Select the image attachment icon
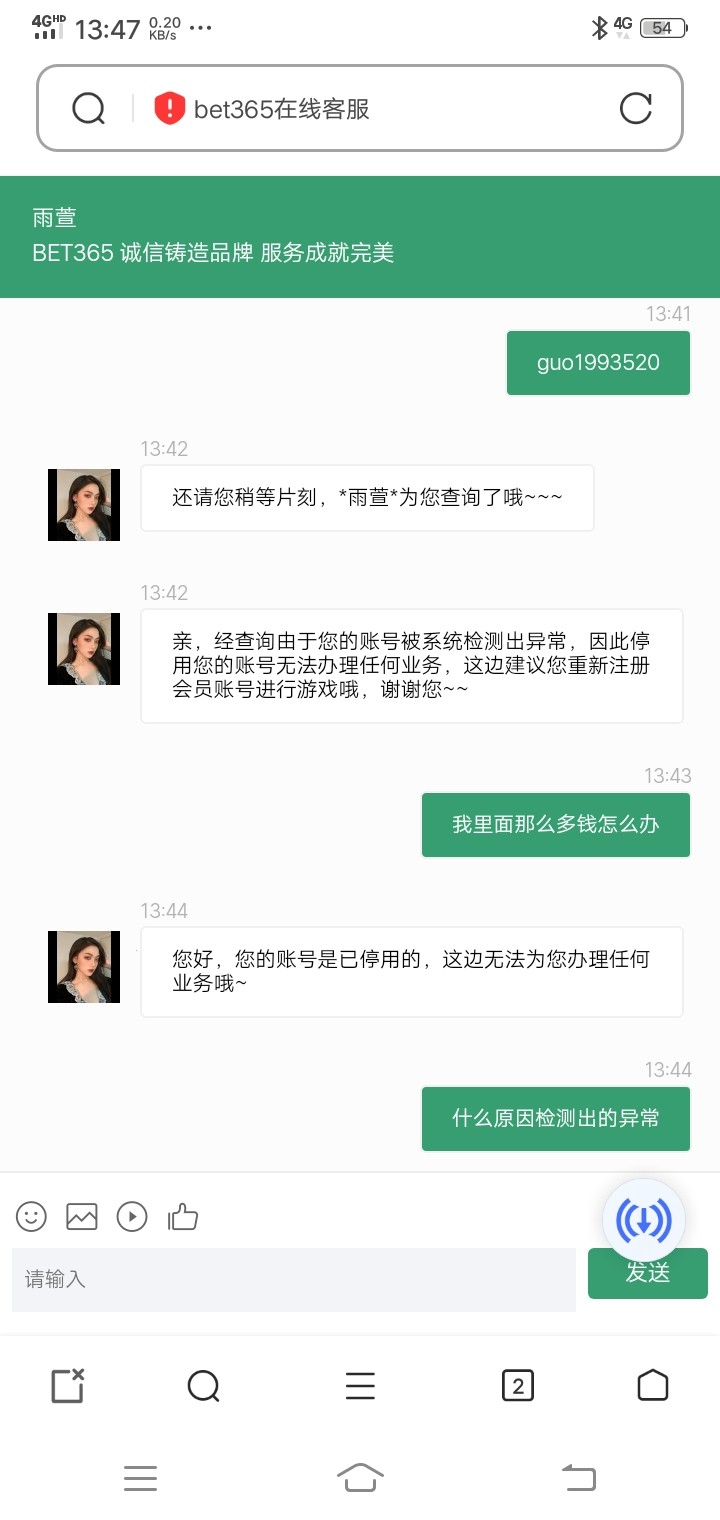Viewport: 720px width, 1520px height. [81, 1216]
